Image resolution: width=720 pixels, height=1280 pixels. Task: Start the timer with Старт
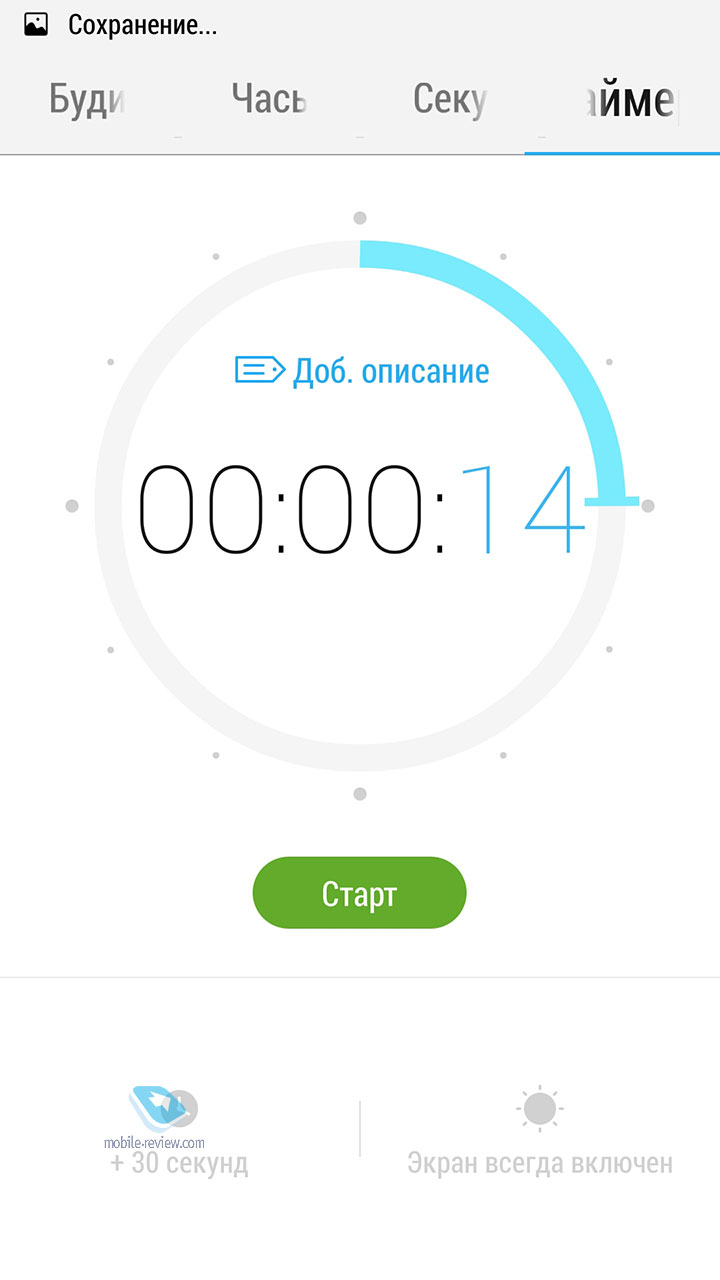point(359,892)
